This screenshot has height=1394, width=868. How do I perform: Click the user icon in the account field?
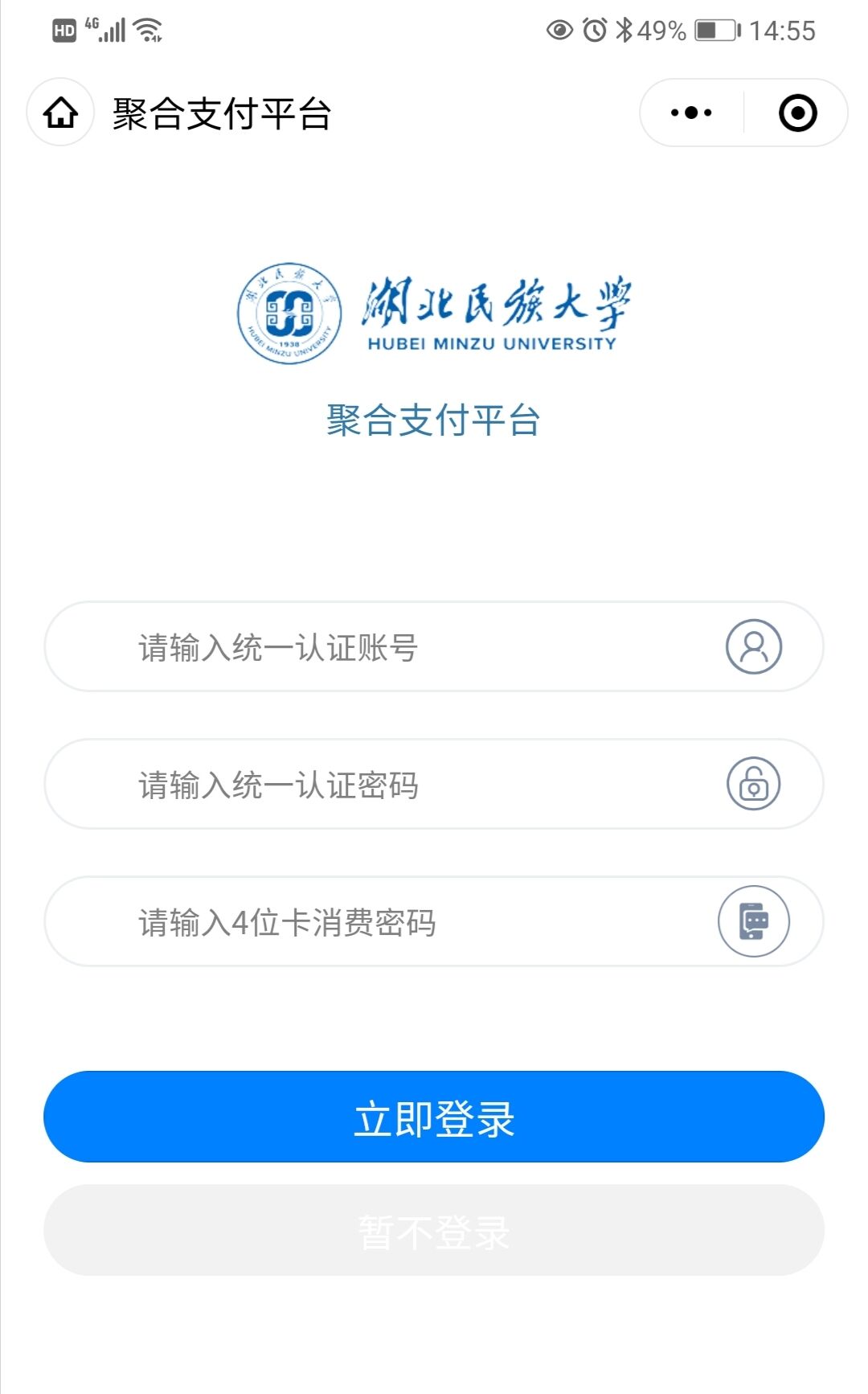coord(753,647)
